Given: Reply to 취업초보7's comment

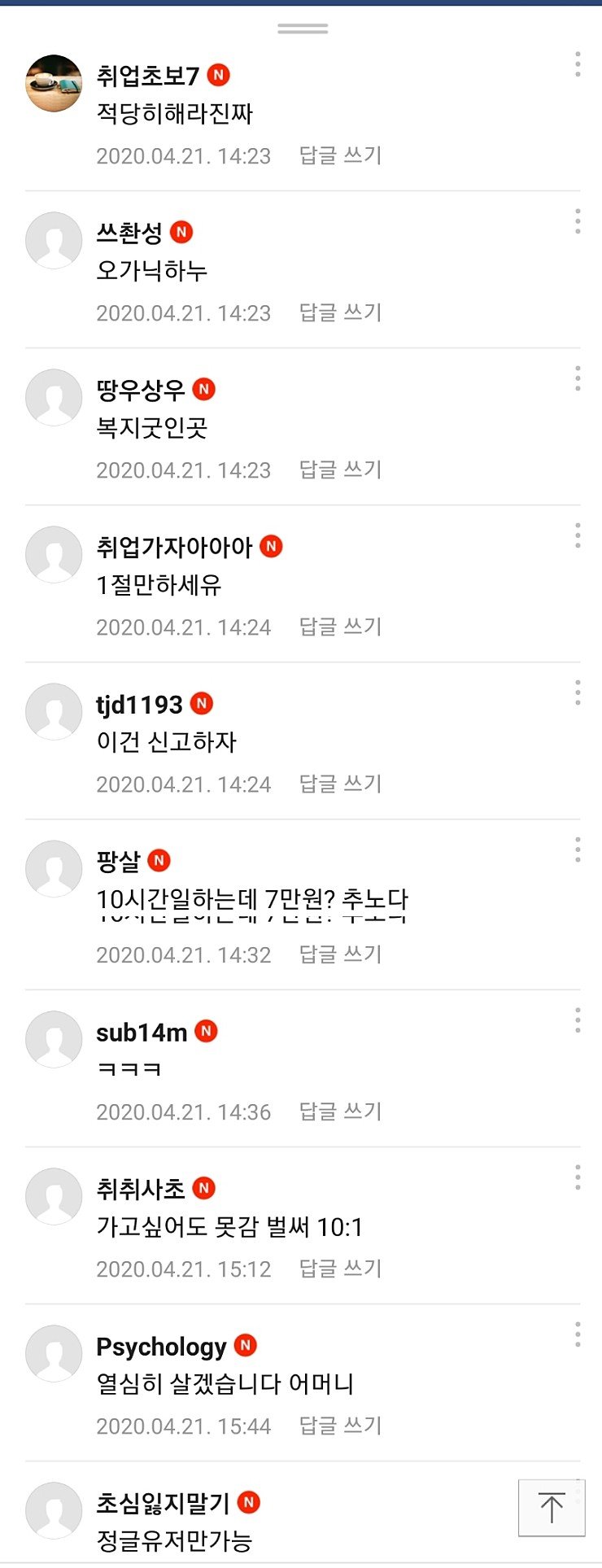Looking at the screenshot, I should click(x=340, y=155).
